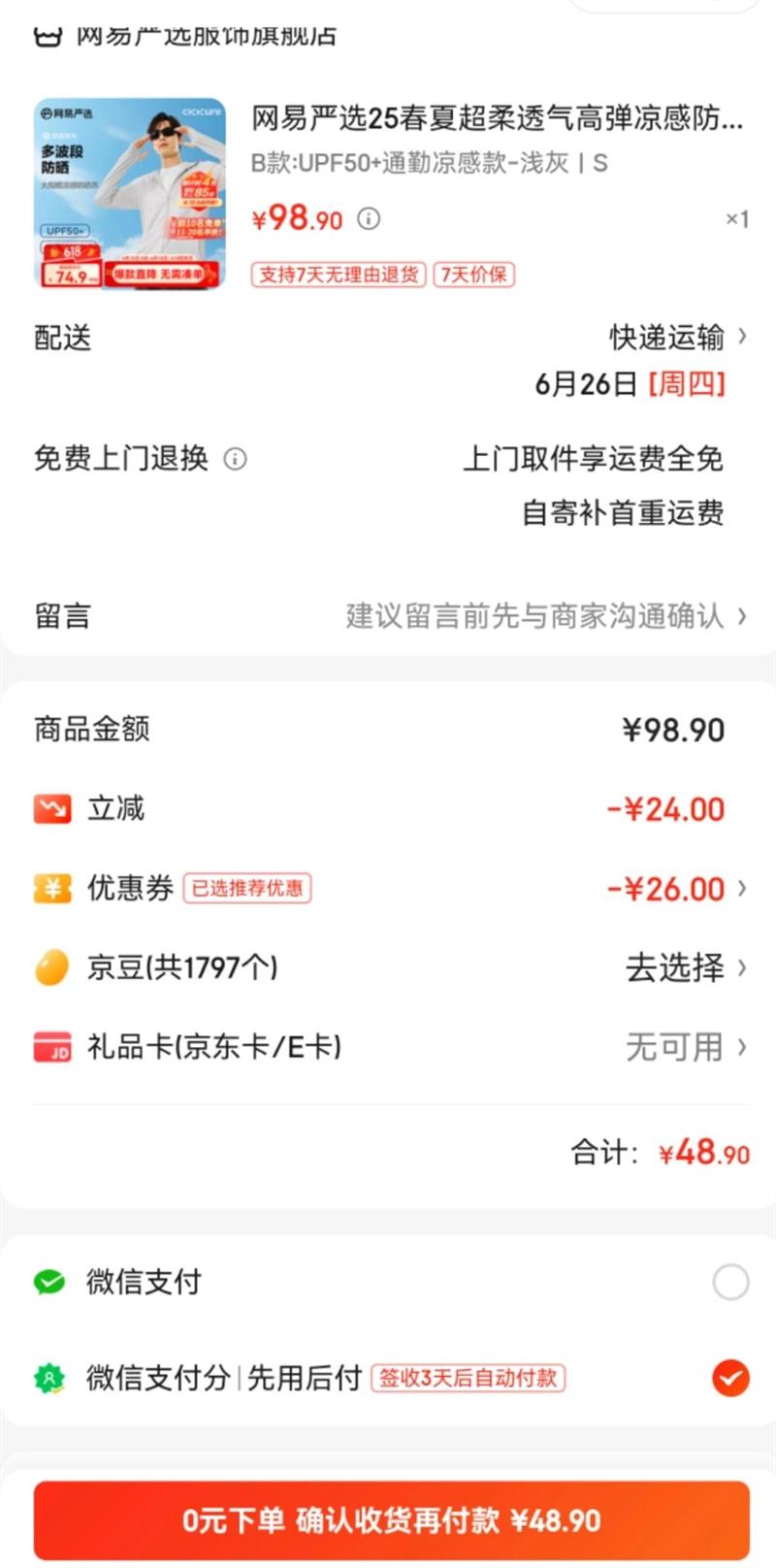Select 微信支付 as payment method

(729, 1282)
